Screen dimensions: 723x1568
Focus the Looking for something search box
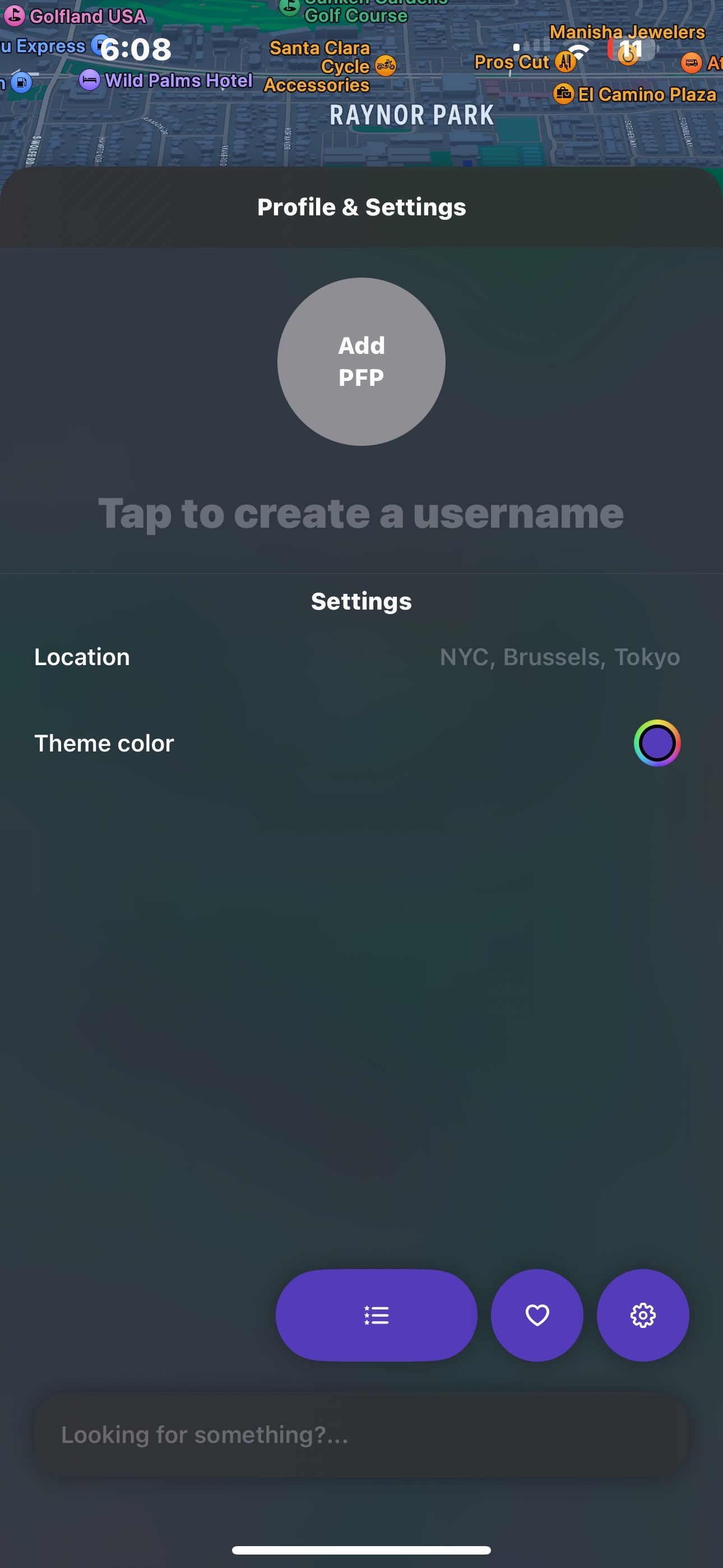point(361,1434)
